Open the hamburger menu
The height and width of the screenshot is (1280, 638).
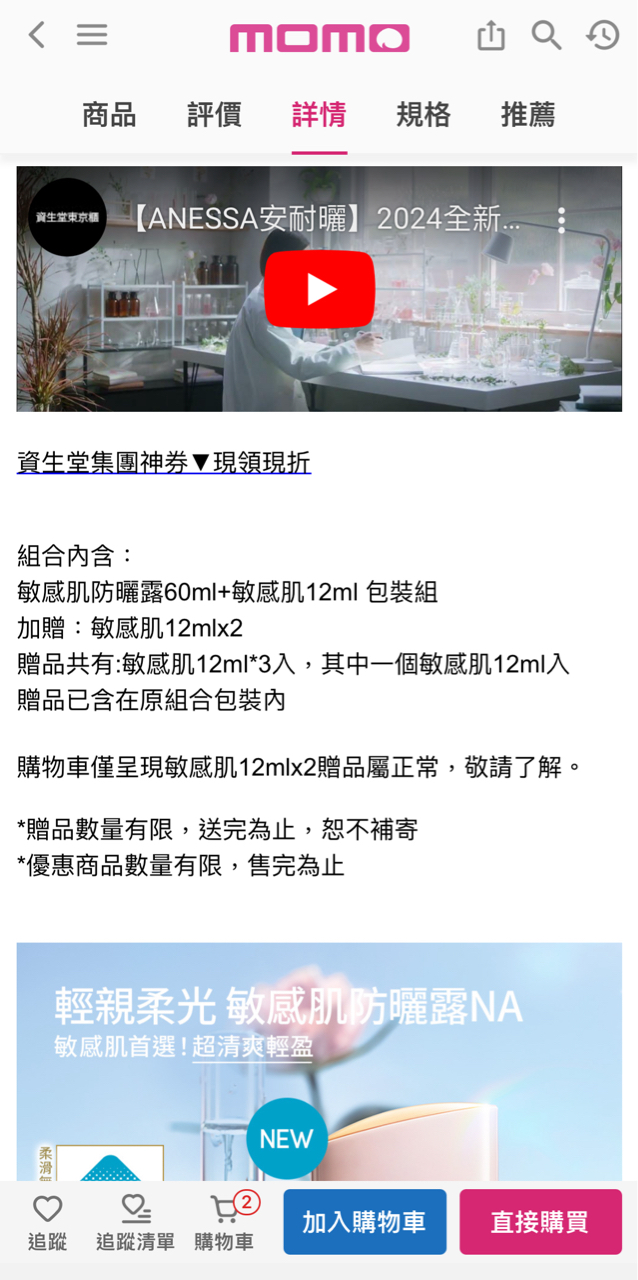[92, 36]
